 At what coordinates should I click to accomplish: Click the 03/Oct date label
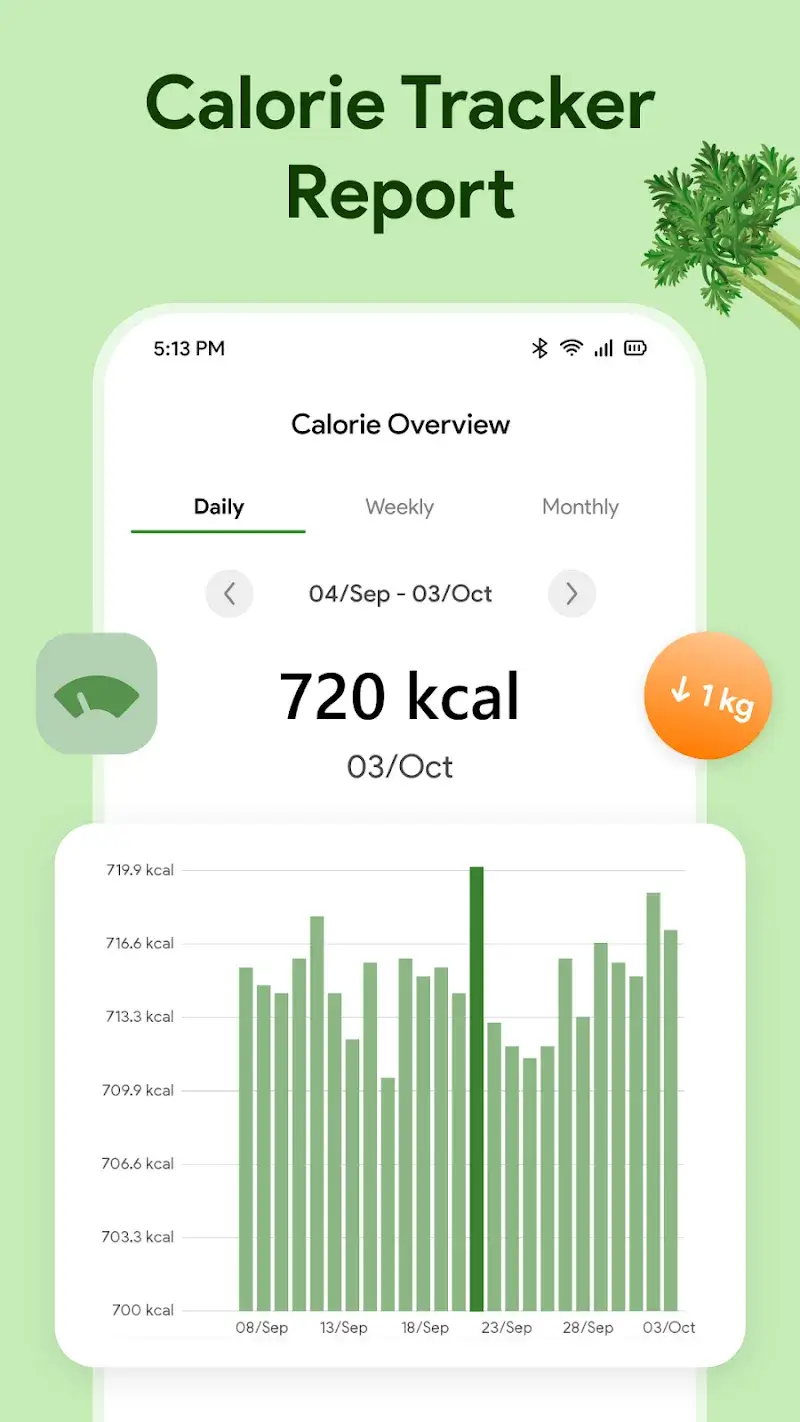tap(400, 767)
